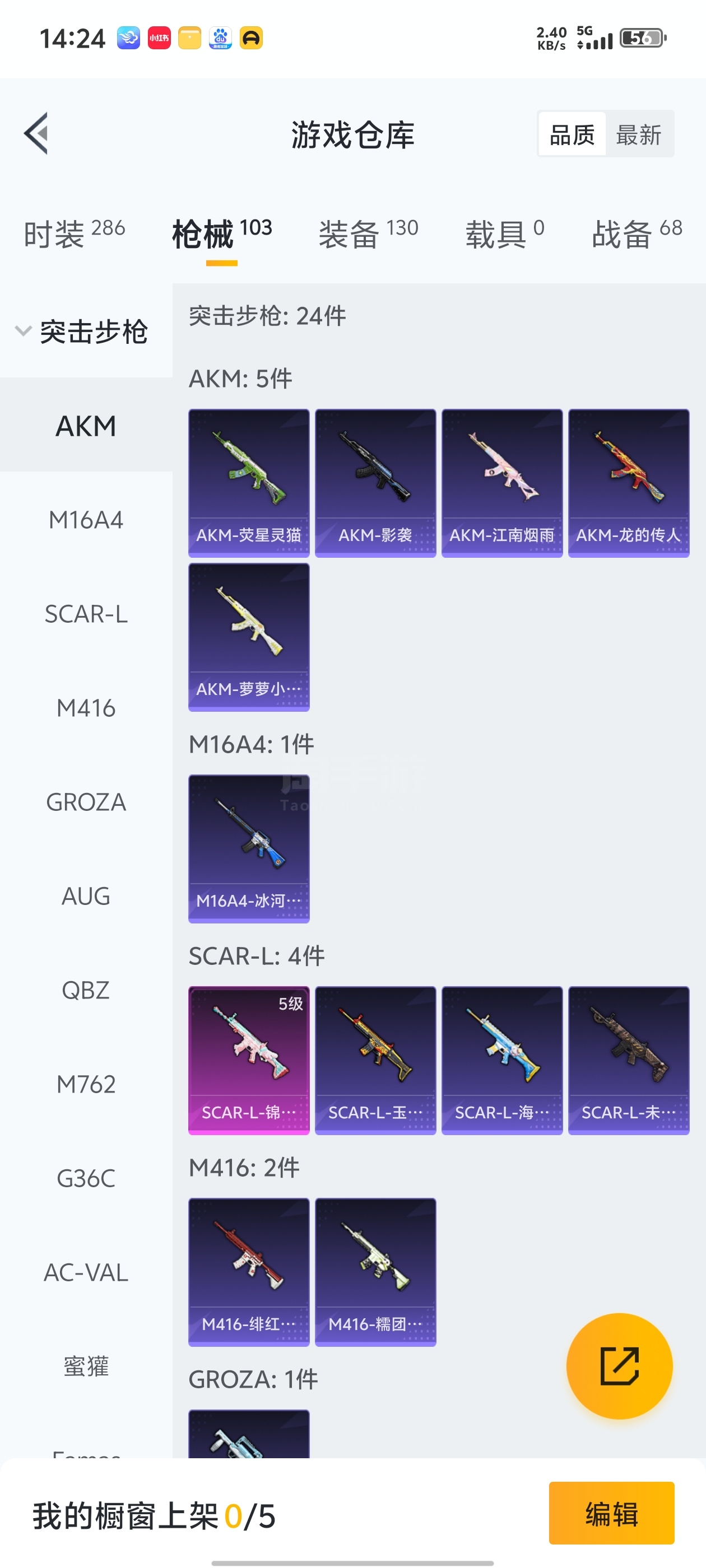The image size is (706, 1568).
Task: Select SCAR-L in the side list
Action: click(86, 614)
